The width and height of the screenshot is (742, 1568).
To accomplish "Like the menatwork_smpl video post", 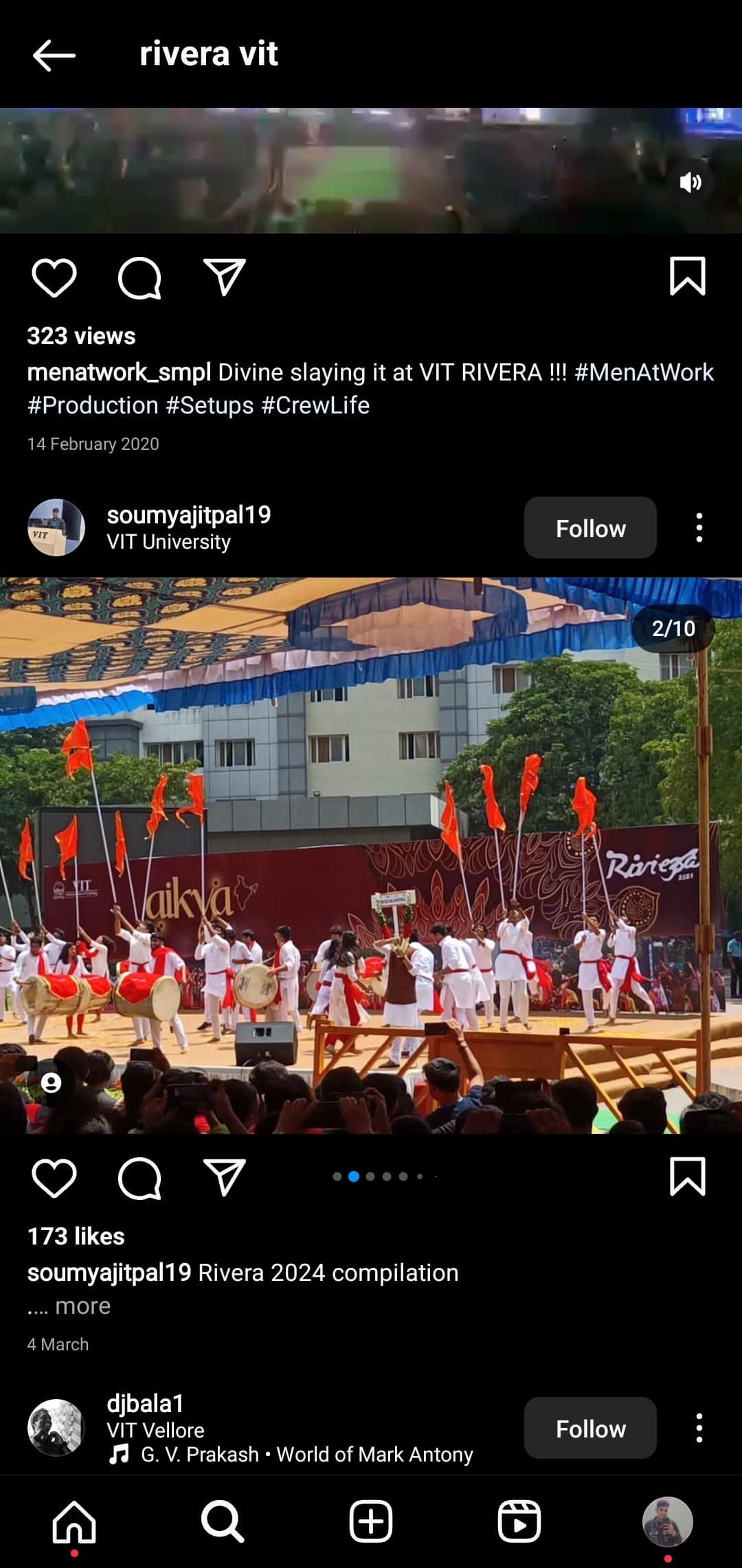I will pyautogui.click(x=54, y=278).
